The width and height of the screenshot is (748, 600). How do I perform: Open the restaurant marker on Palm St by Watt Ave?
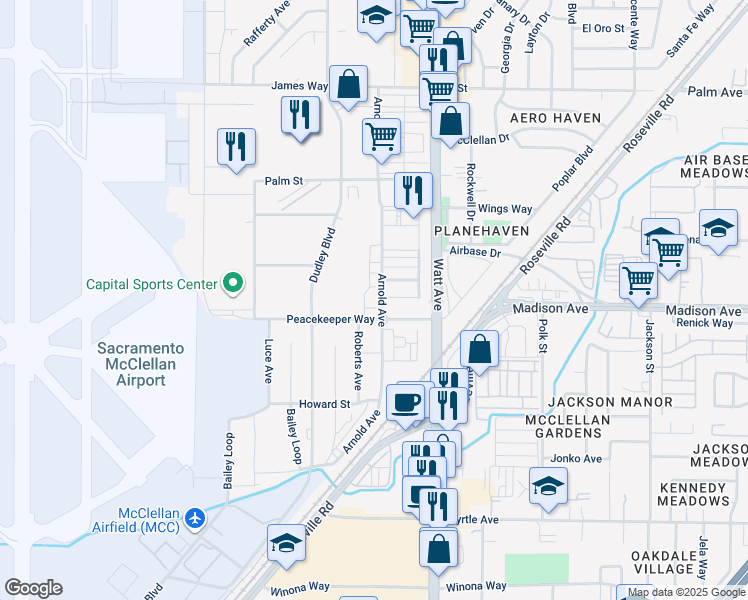(x=412, y=190)
